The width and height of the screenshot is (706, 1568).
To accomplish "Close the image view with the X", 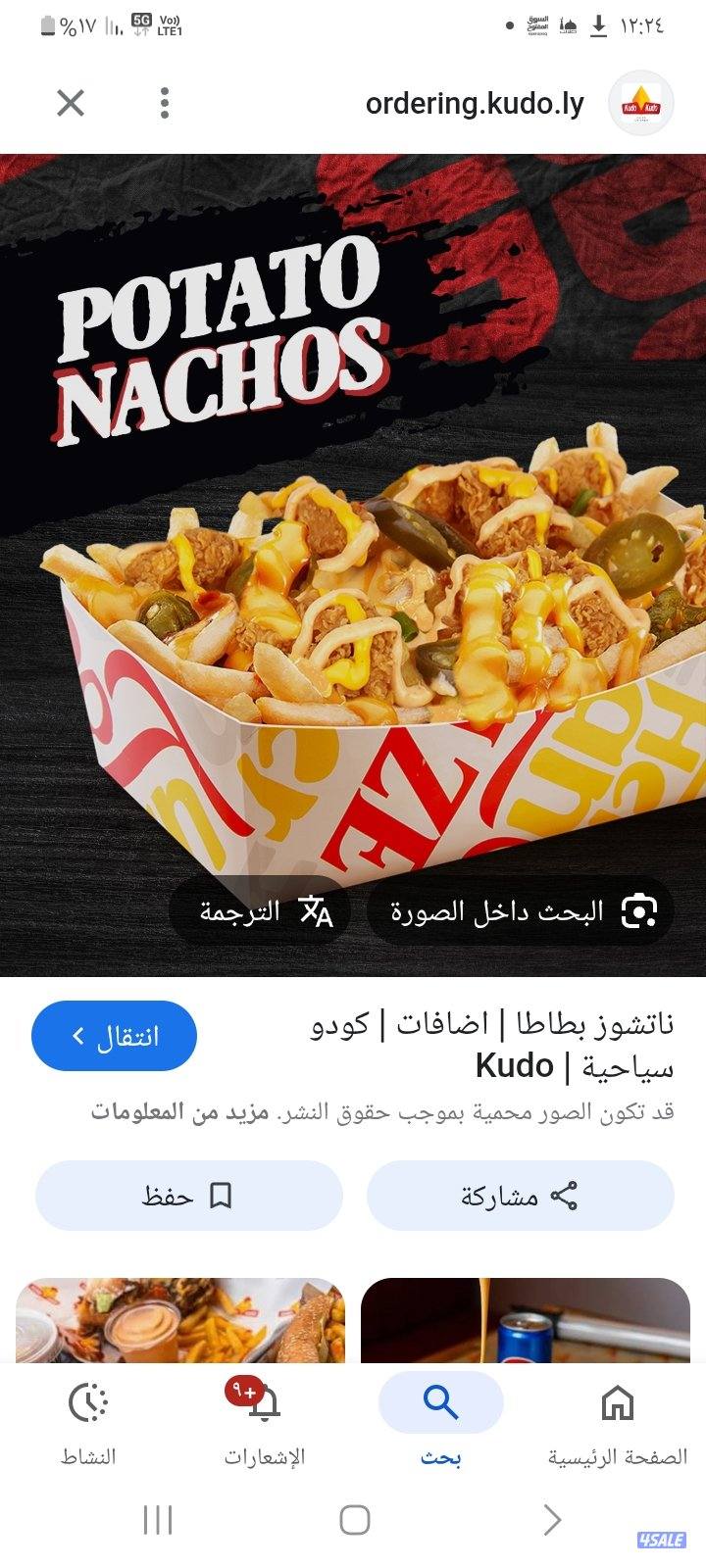I will (70, 101).
